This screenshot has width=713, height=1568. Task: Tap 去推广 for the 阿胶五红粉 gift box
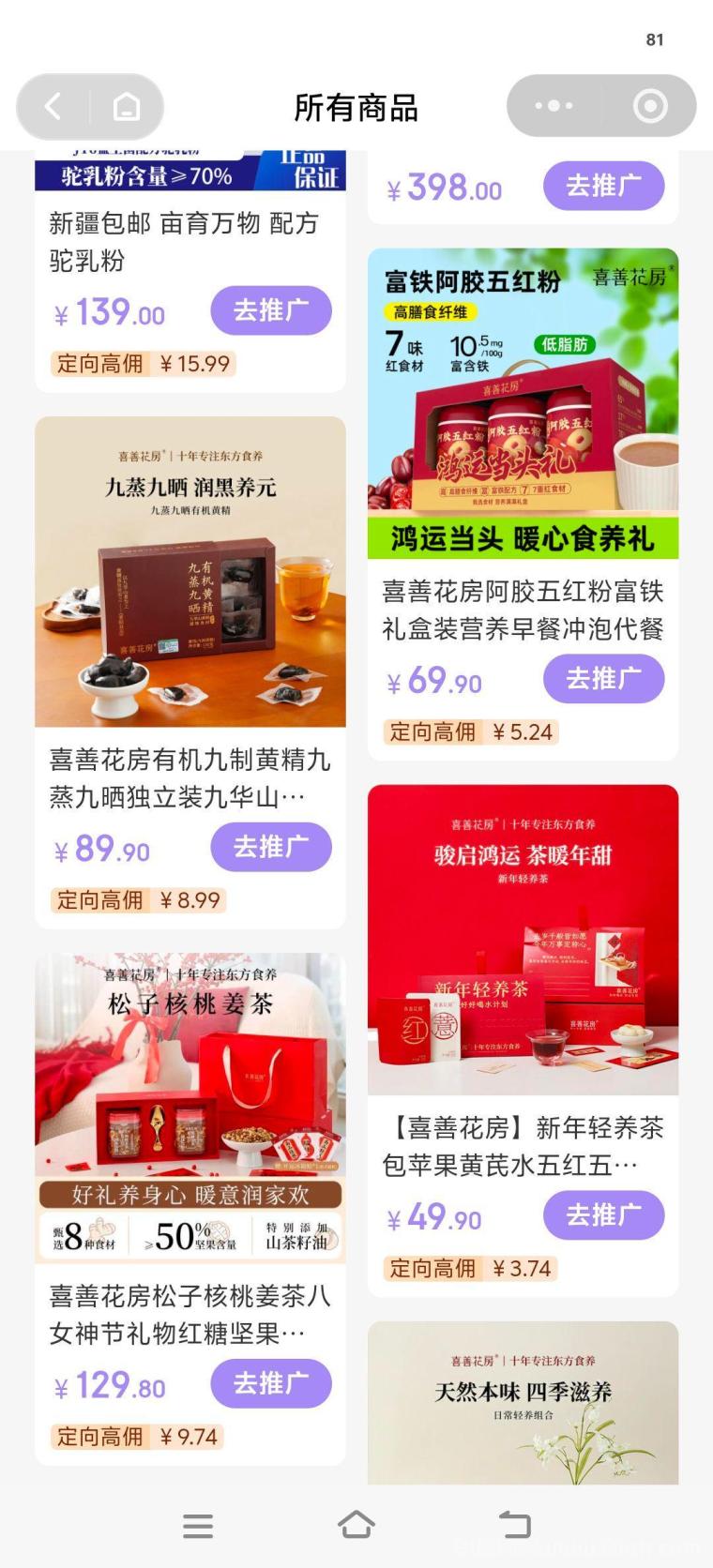(603, 679)
